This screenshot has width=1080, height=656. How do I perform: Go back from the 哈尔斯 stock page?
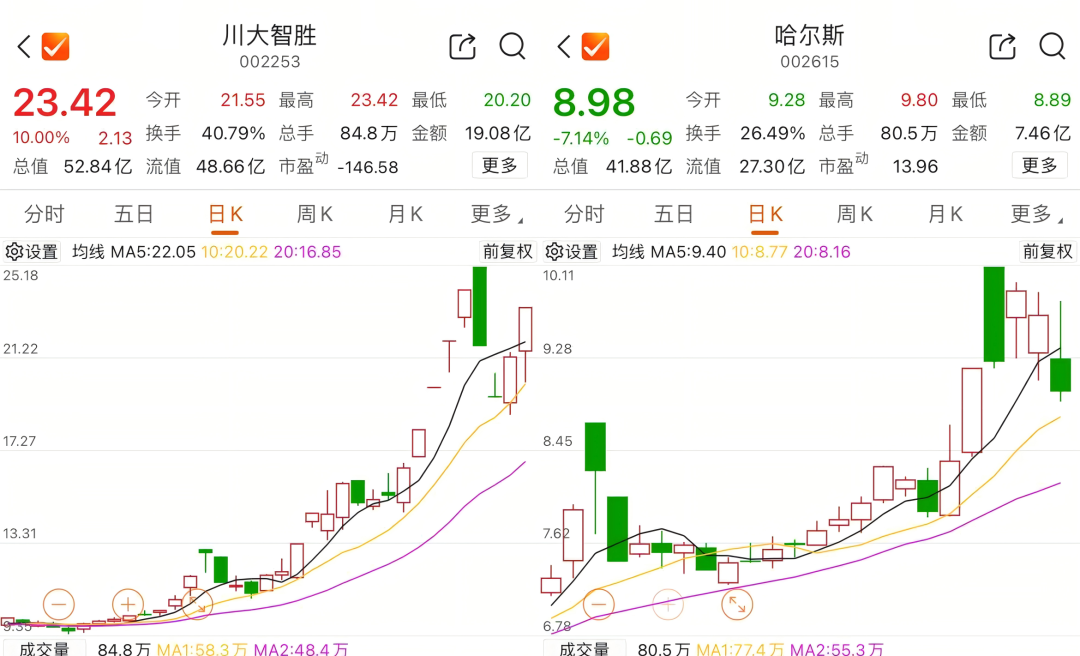pyautogui.click(x=564, y=46)
